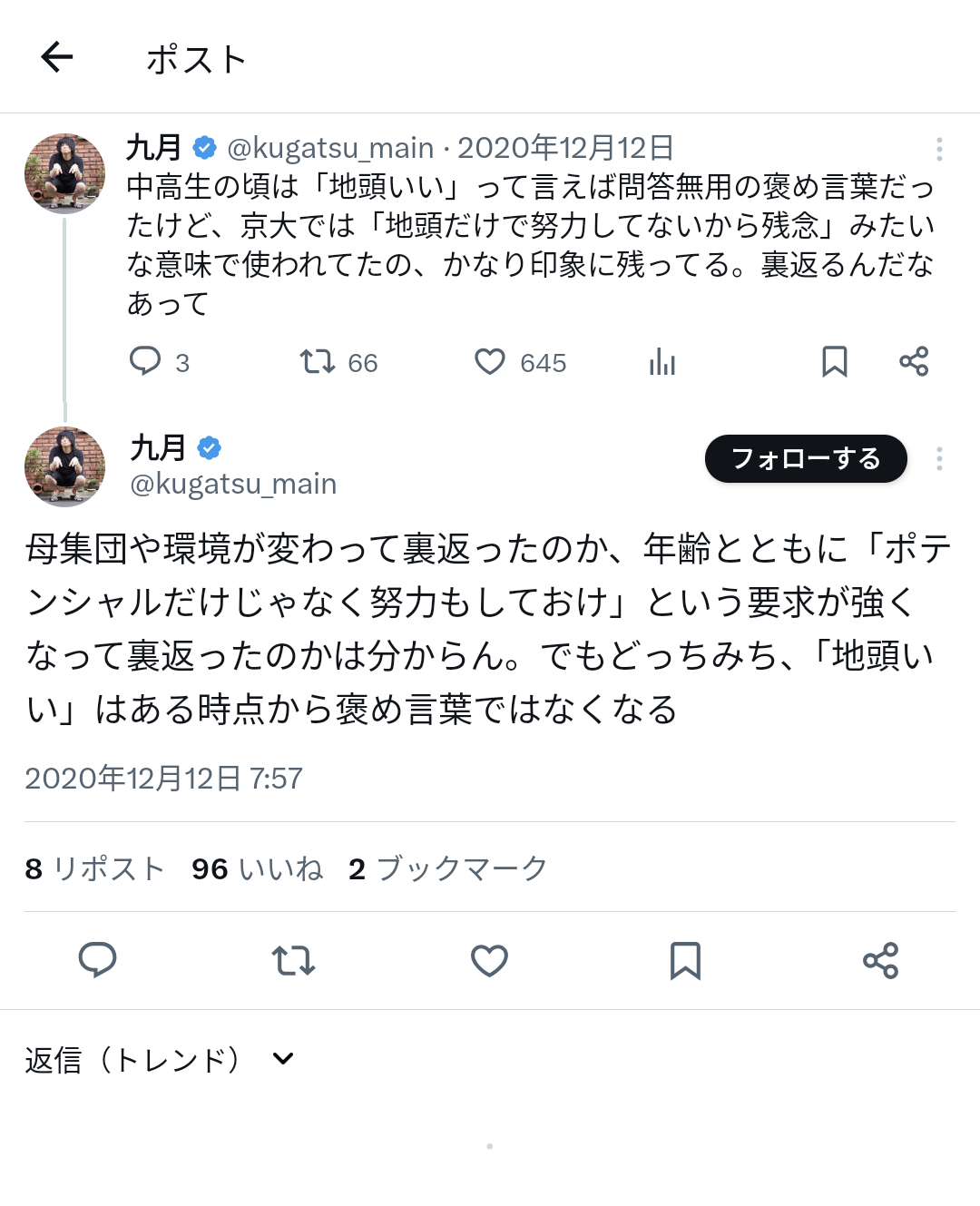The height and width of the screenshot is (1206, 980).
Task: View the 8 リポスト list
Action: pyautogui.click(x=94, y=868)
